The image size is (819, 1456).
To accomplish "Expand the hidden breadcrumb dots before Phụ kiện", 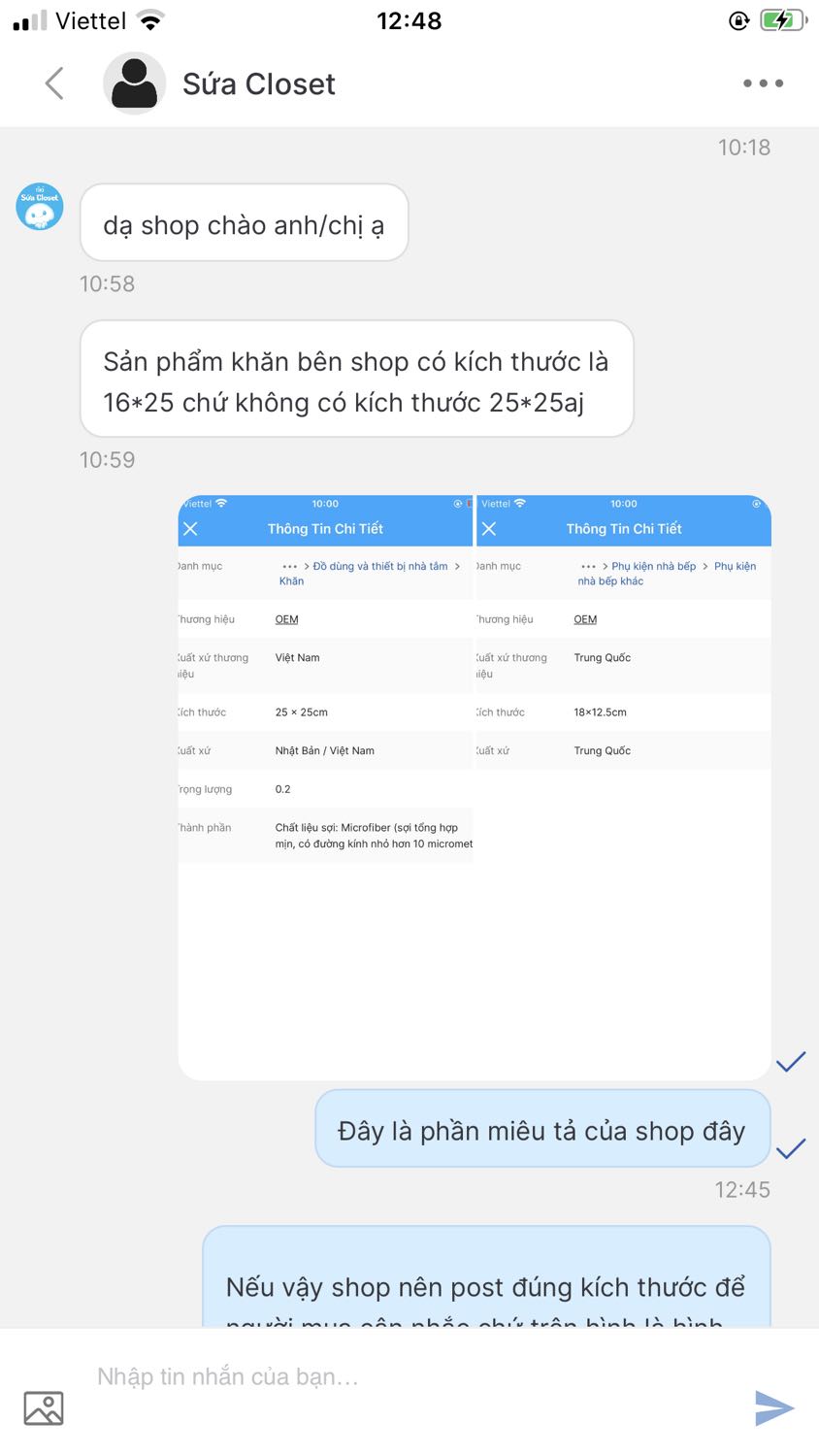I will (x=589, y=565).
